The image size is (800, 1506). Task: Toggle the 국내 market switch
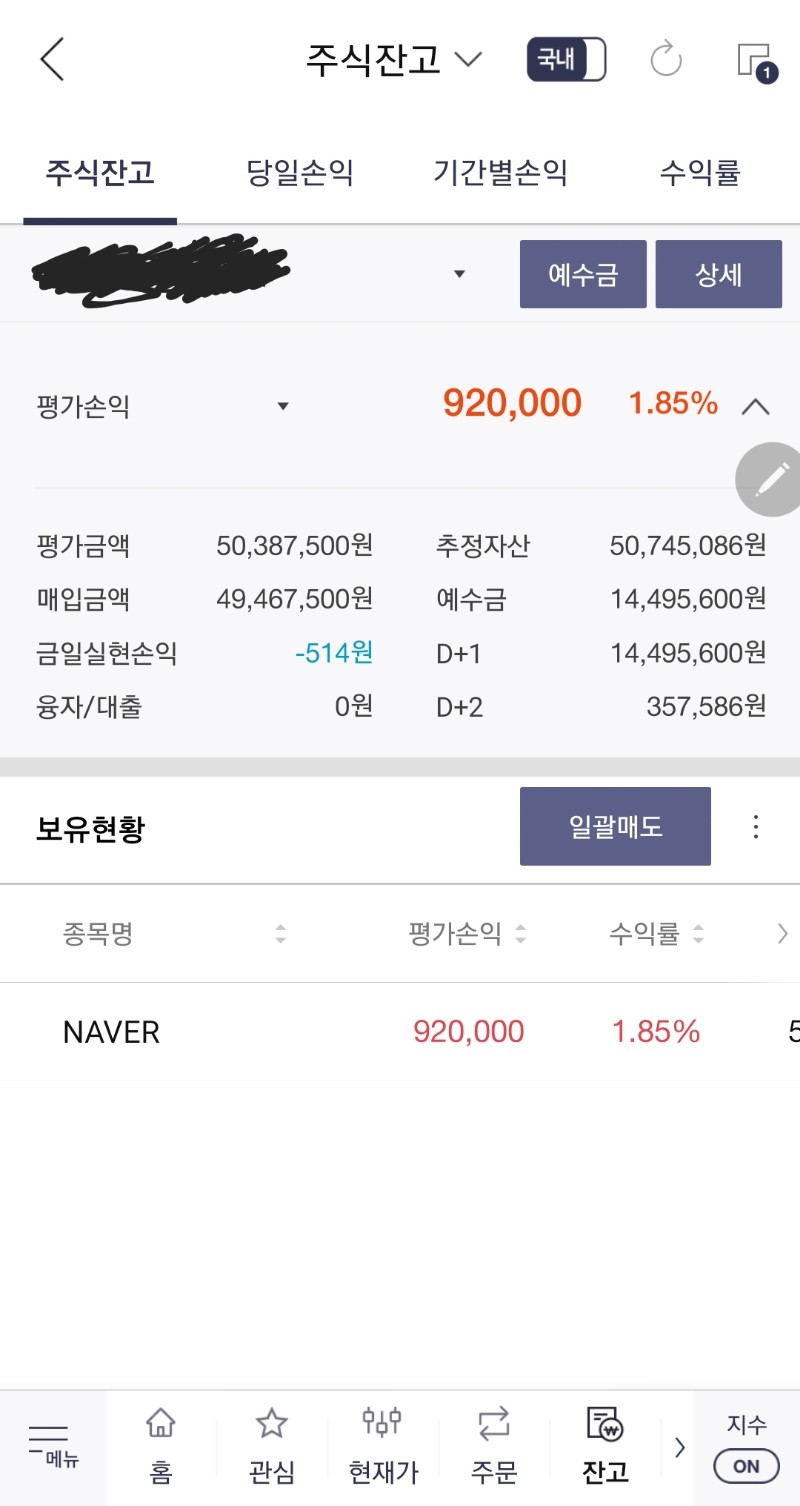(566, 60)
